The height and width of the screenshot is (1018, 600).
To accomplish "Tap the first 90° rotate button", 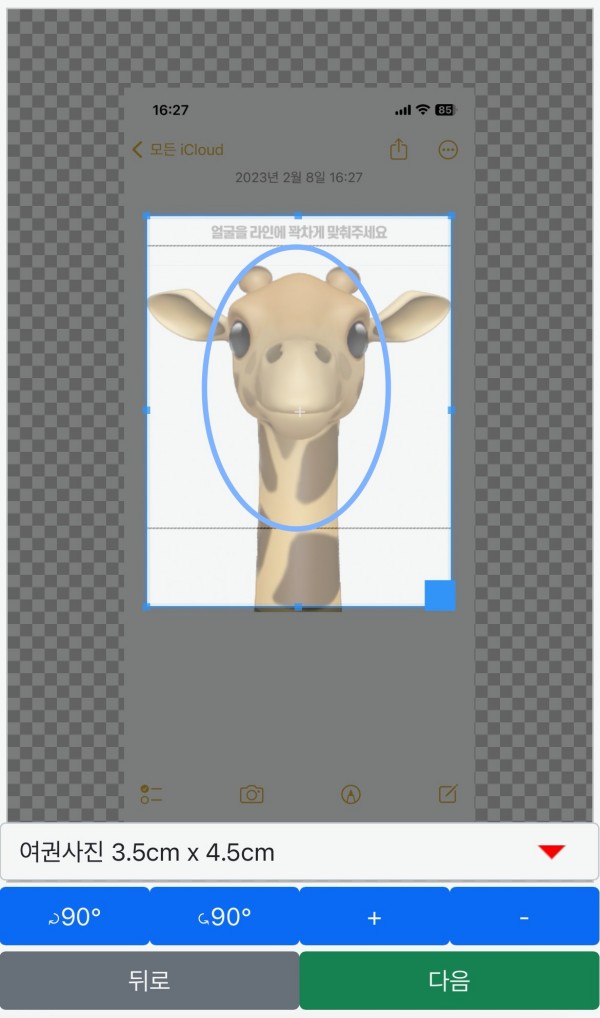I will [75, 916].
